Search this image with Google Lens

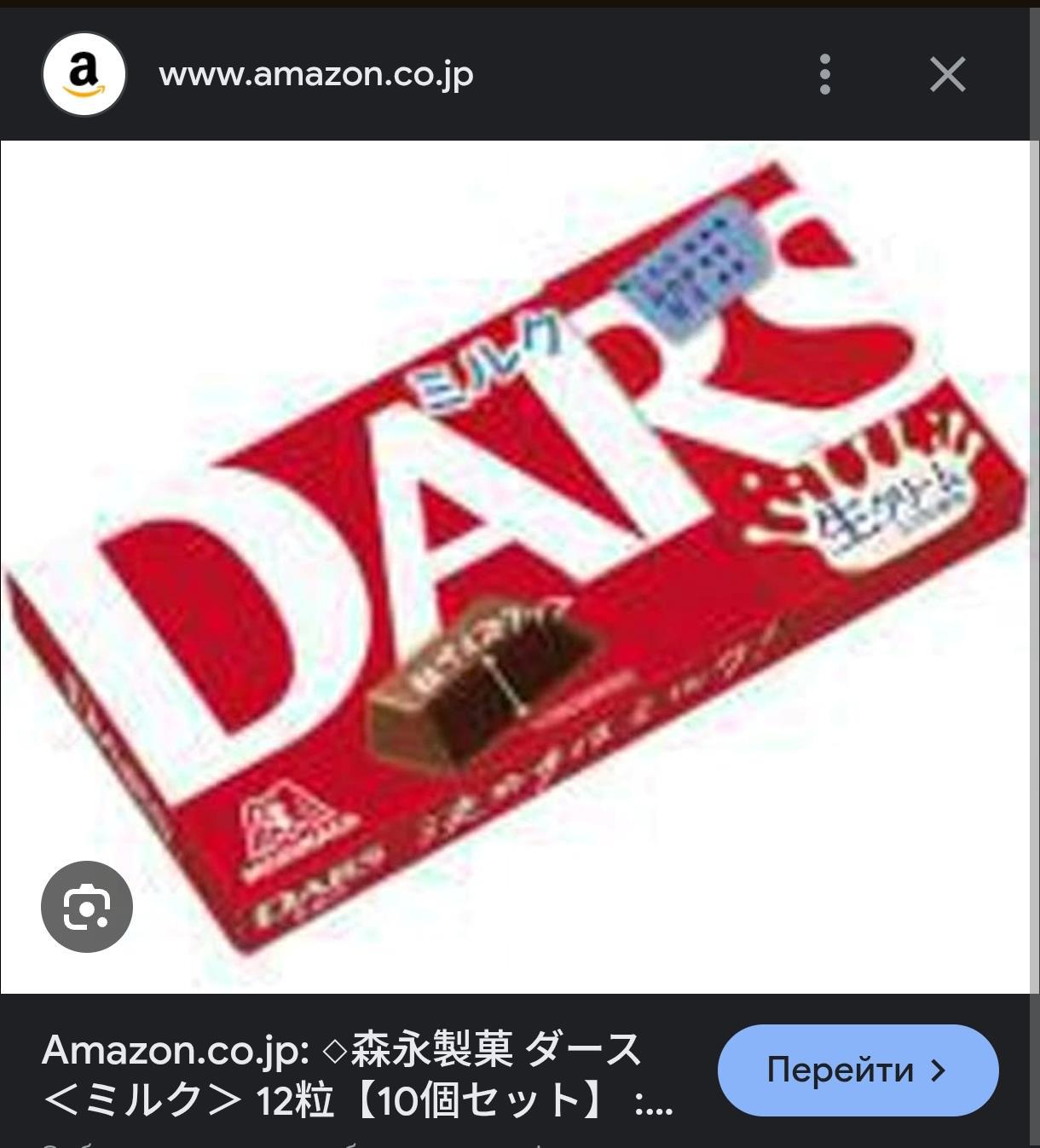(x=87, y=907)
